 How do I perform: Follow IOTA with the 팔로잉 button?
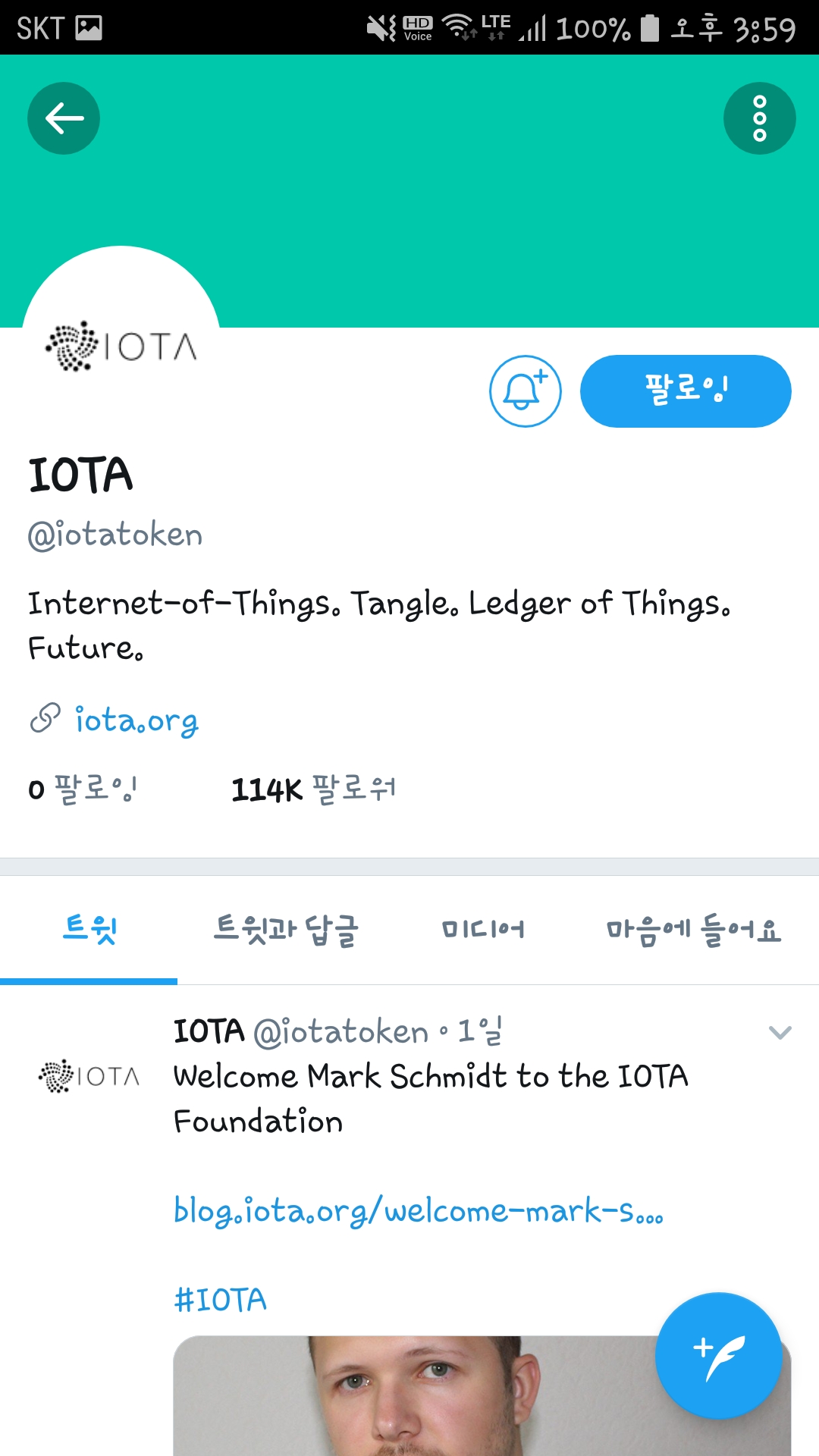[x=686, y=391]
